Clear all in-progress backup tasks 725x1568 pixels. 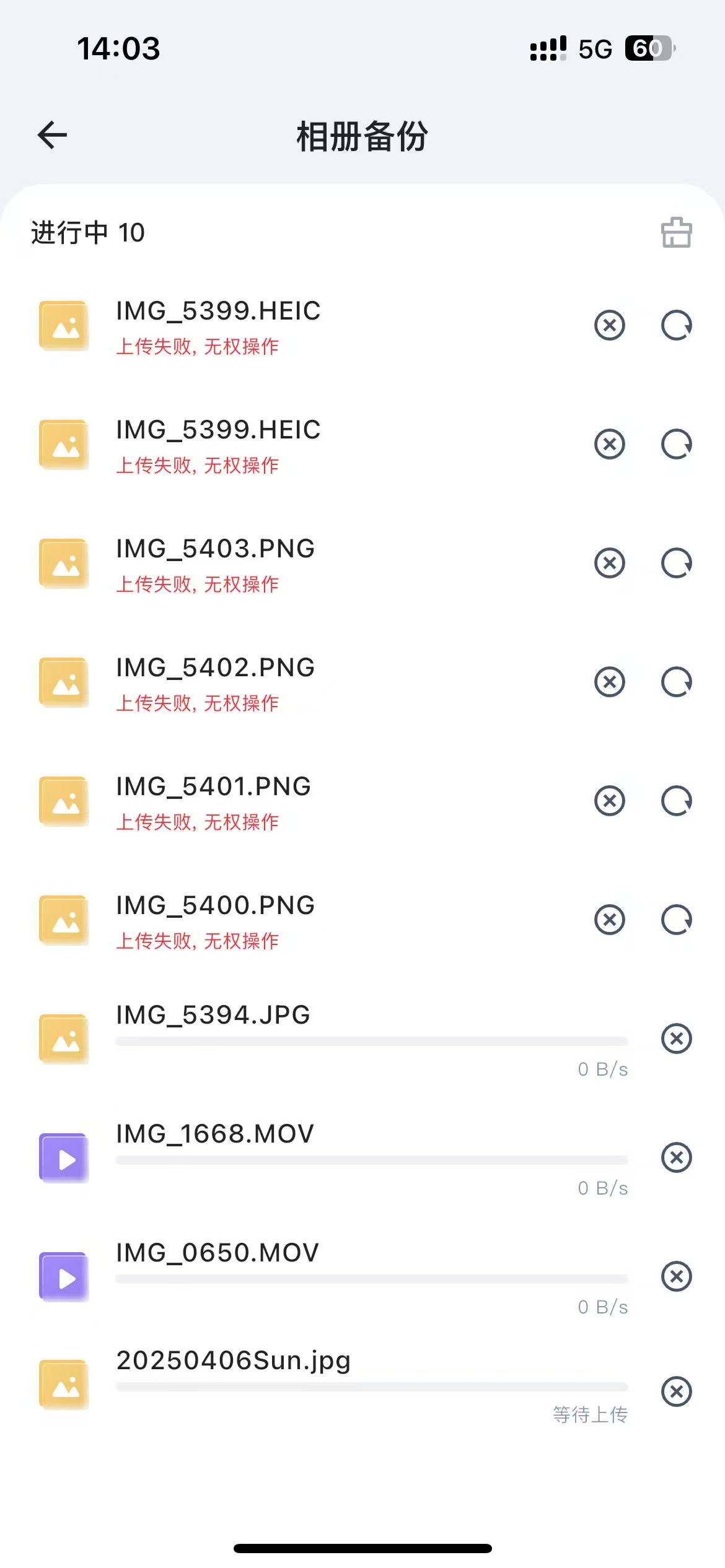point(676,233)
